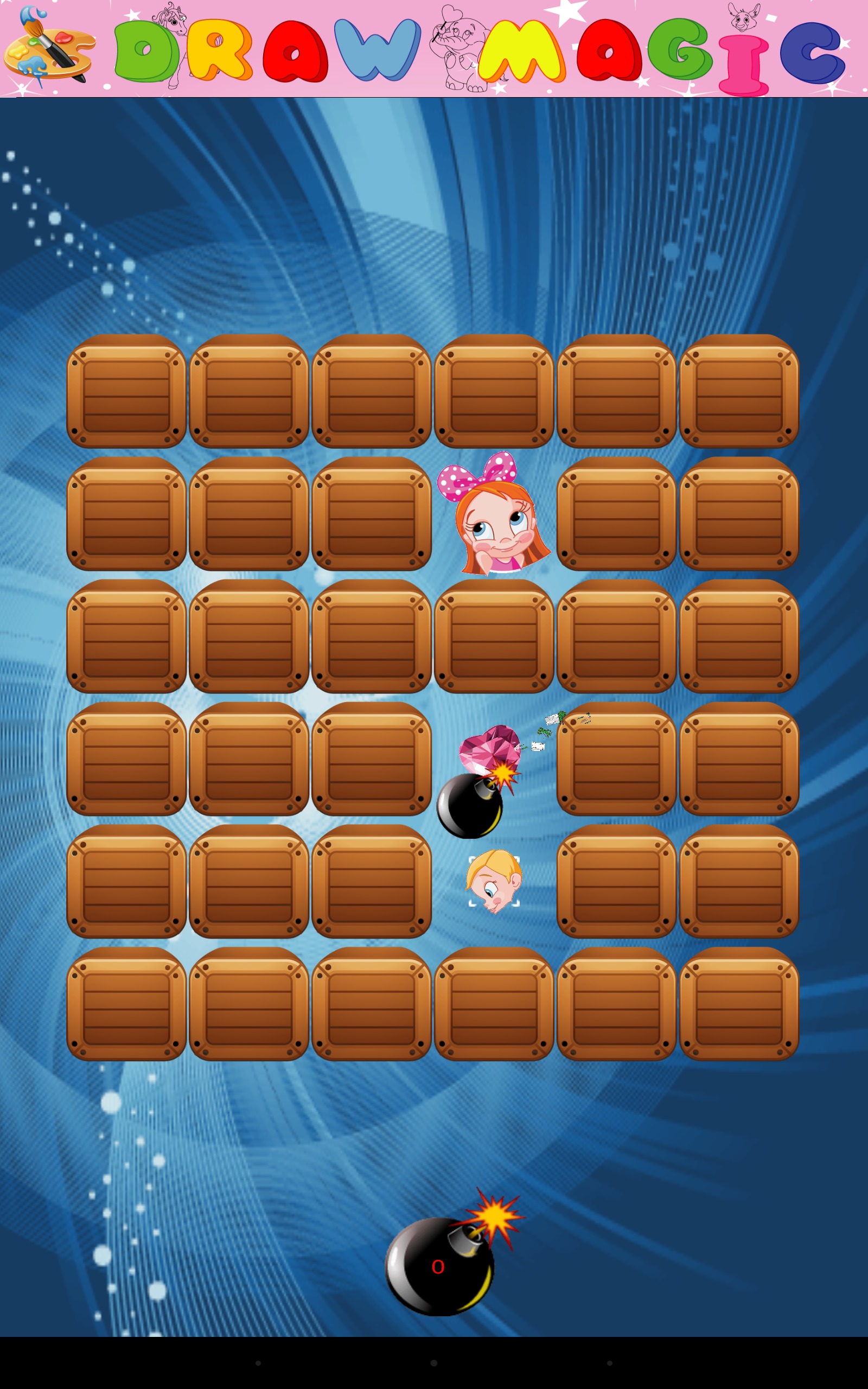This screenshot has width=868, height=1389.
Task: Open the crate directly left of the blond boy
Action: pos(372,881)
